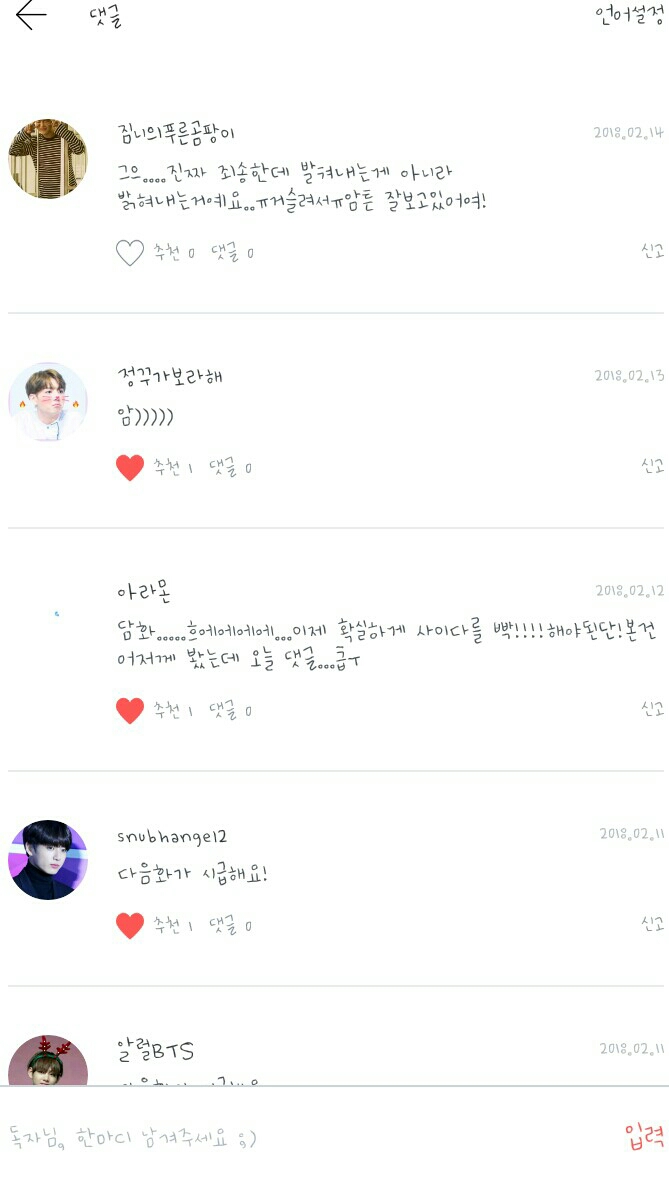
Task: Open 언어설정 language settings
Action: pyautogui.click(x=629, y=17)
